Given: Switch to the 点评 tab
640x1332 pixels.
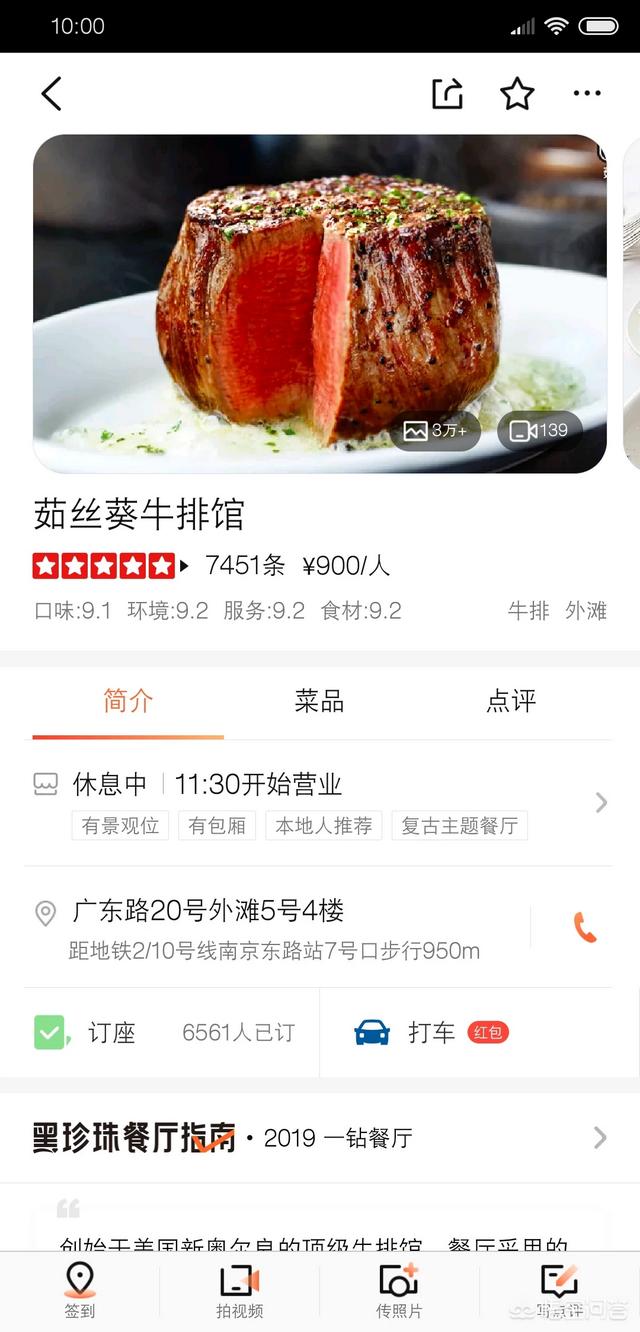Looking at the screenshot, I should click(511, 701).
